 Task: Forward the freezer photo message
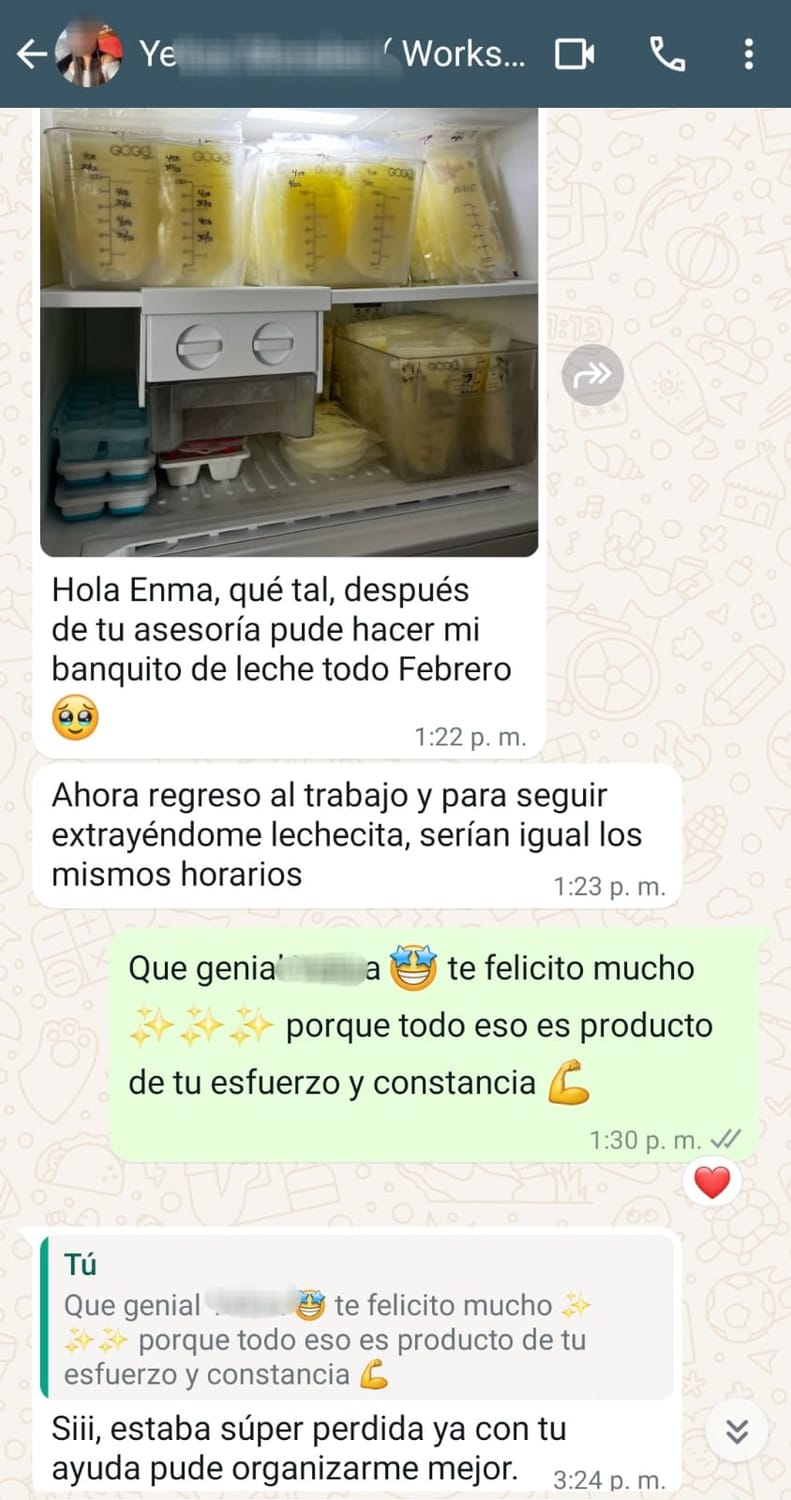[592, 375]
